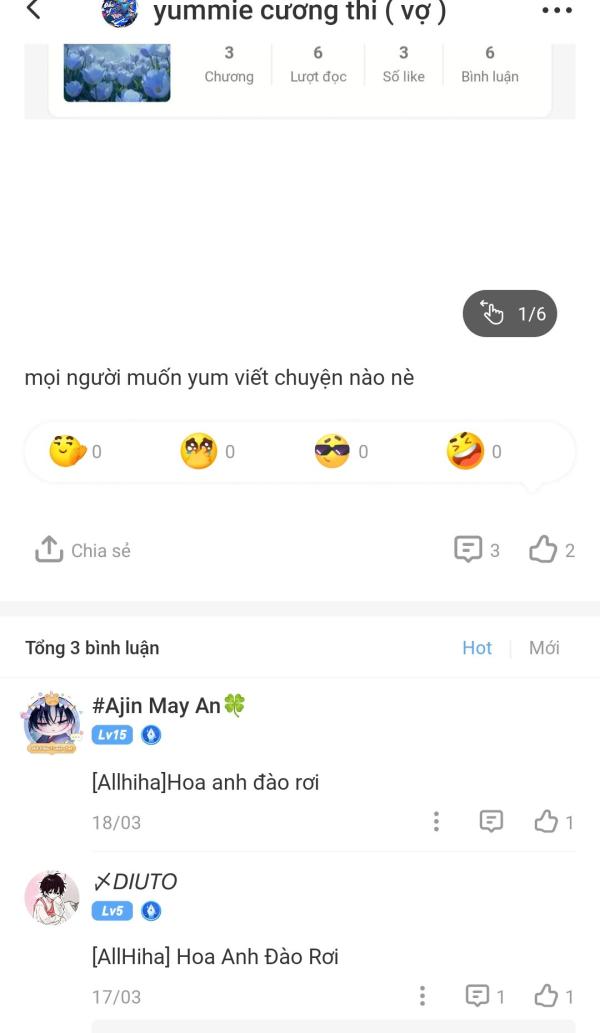React with the rolling laughing emoji

pyautogui.click(x=465, y=452)
